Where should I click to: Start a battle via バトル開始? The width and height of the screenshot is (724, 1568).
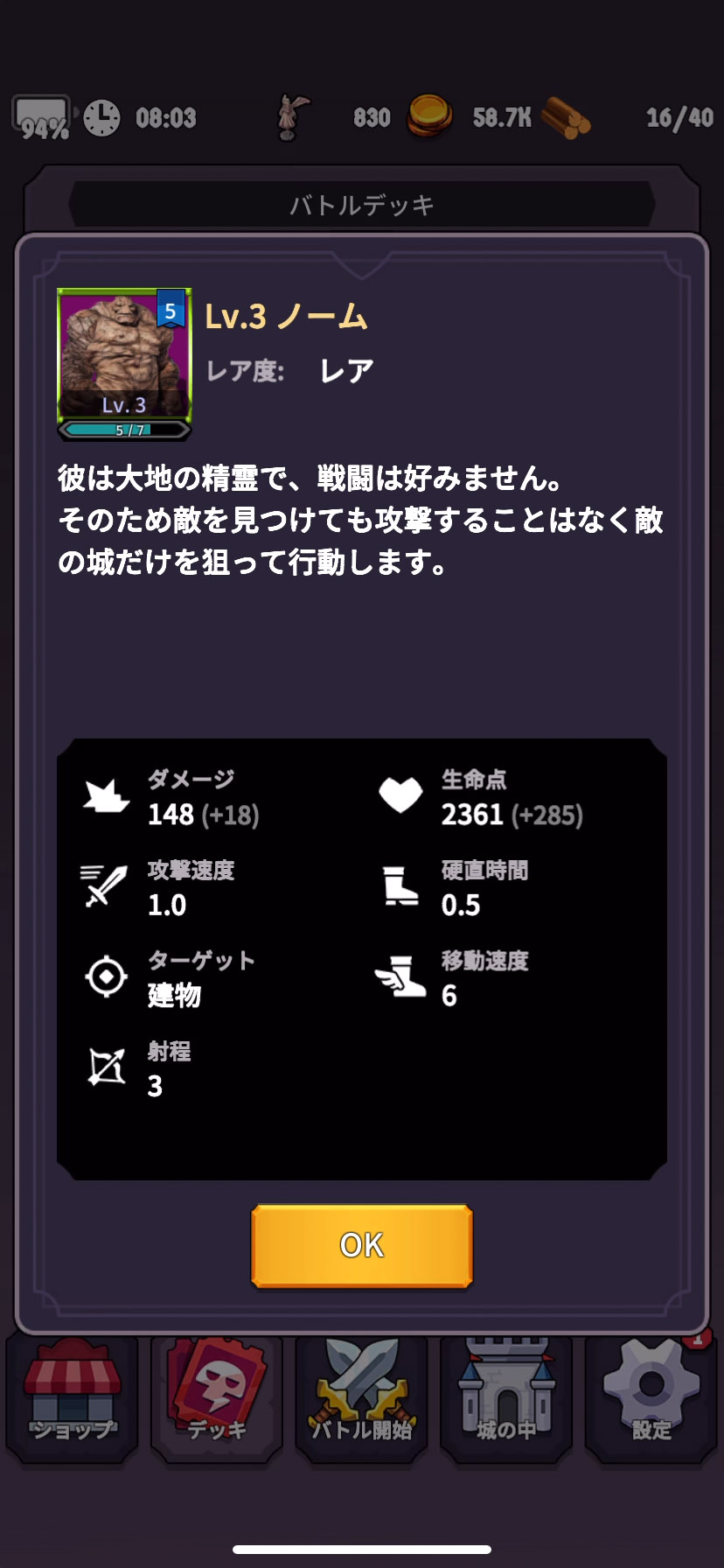(x=362, y=1397)
